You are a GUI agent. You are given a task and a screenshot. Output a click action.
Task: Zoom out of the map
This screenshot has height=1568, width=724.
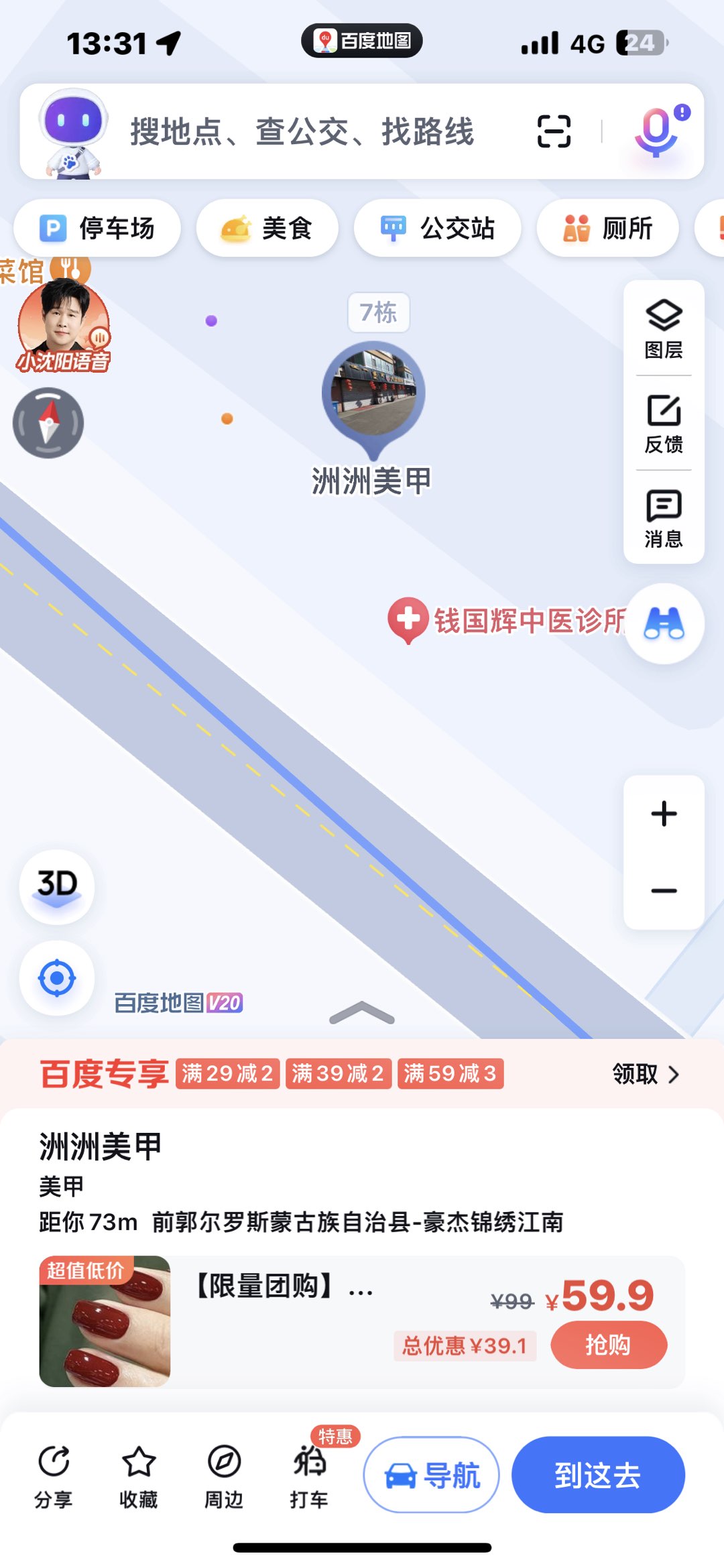[x=664, y=890]
